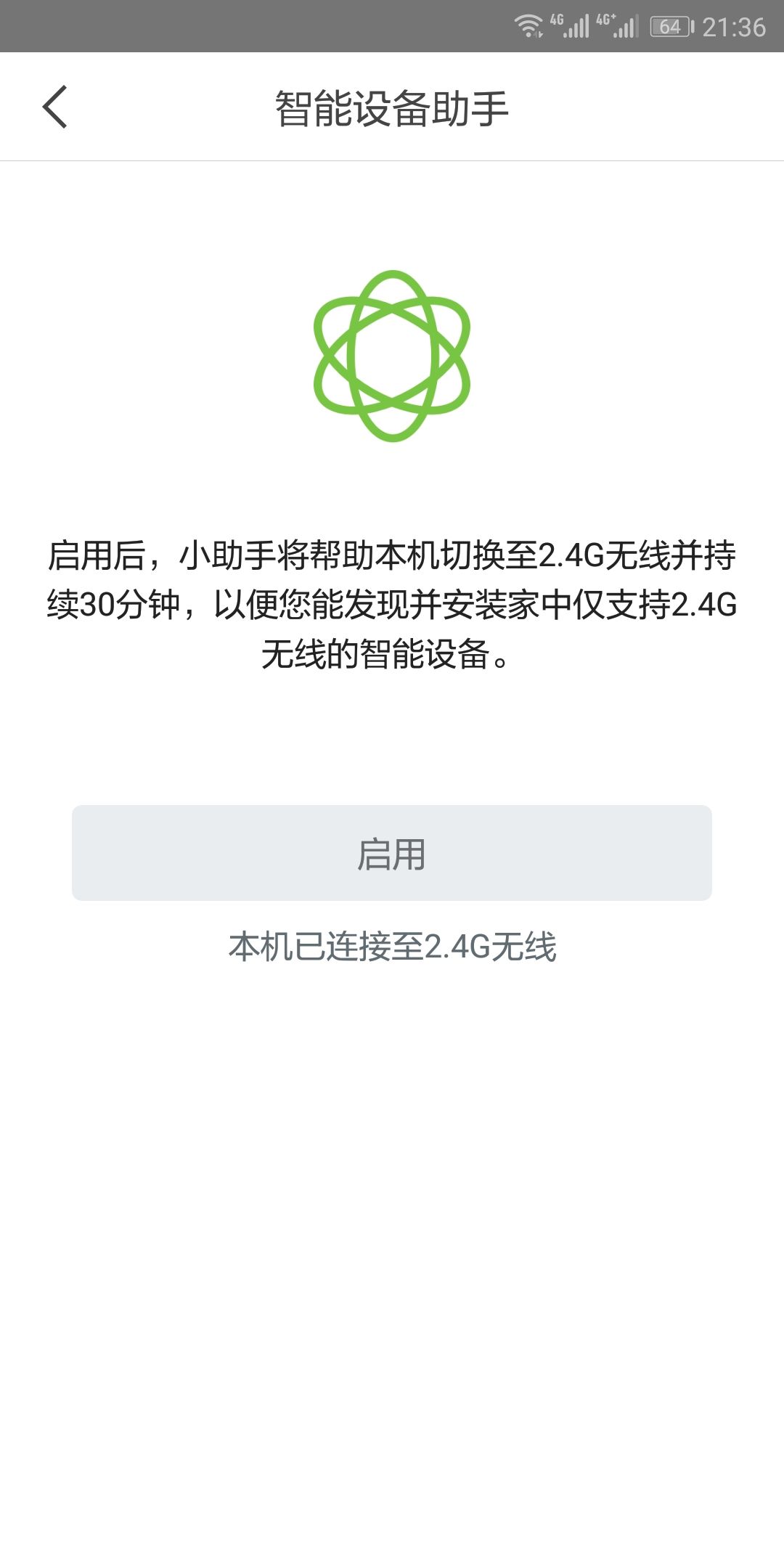Tap the 启用 button
The image size is (784, 1568).
click(391, 853)
